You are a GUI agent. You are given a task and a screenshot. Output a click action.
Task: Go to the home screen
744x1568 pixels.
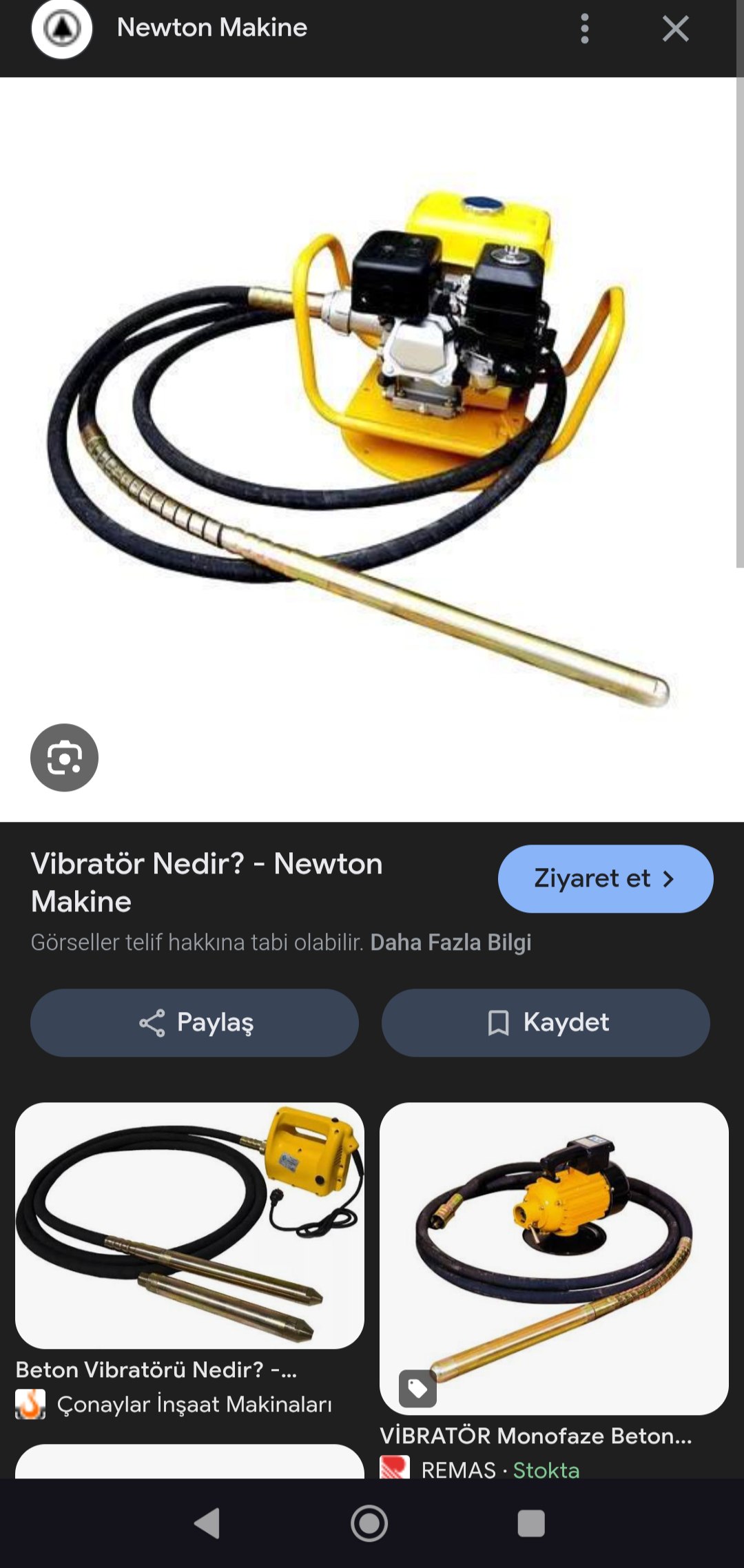click(369, 1523)
